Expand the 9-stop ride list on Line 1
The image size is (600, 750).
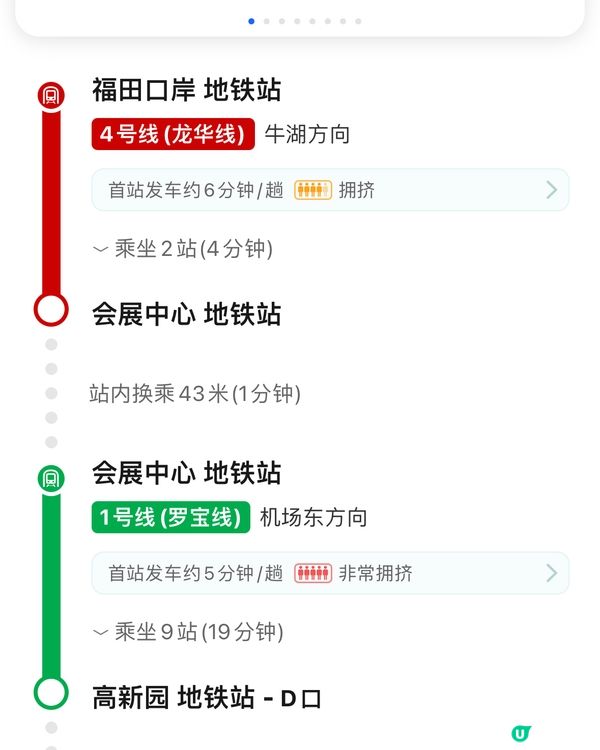(x=187, y=631)
